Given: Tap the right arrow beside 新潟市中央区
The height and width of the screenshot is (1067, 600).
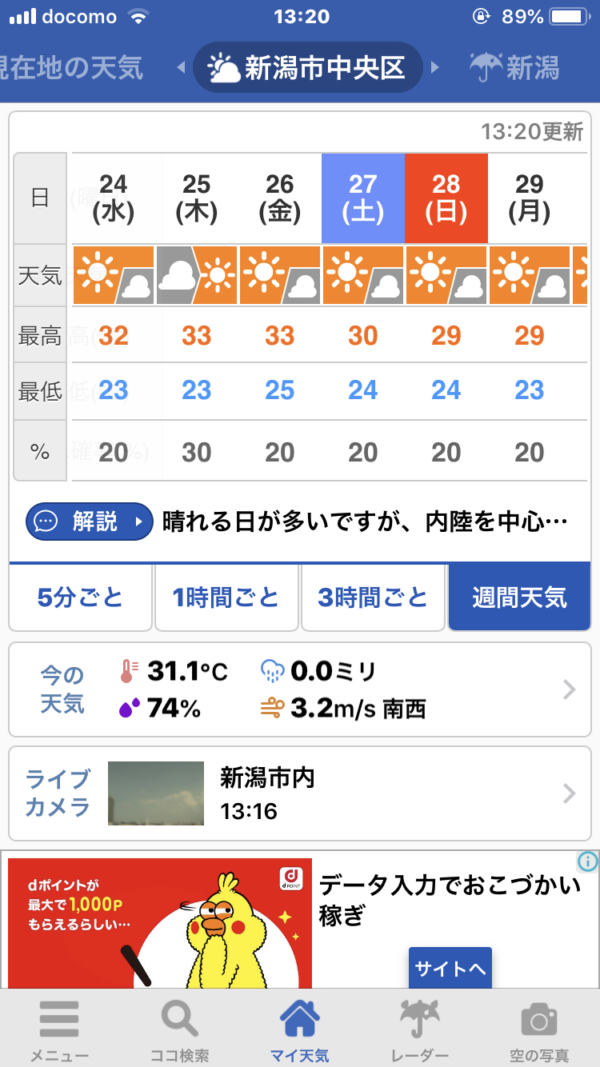Looking at the screenshot, I should [x=435, y=68].
